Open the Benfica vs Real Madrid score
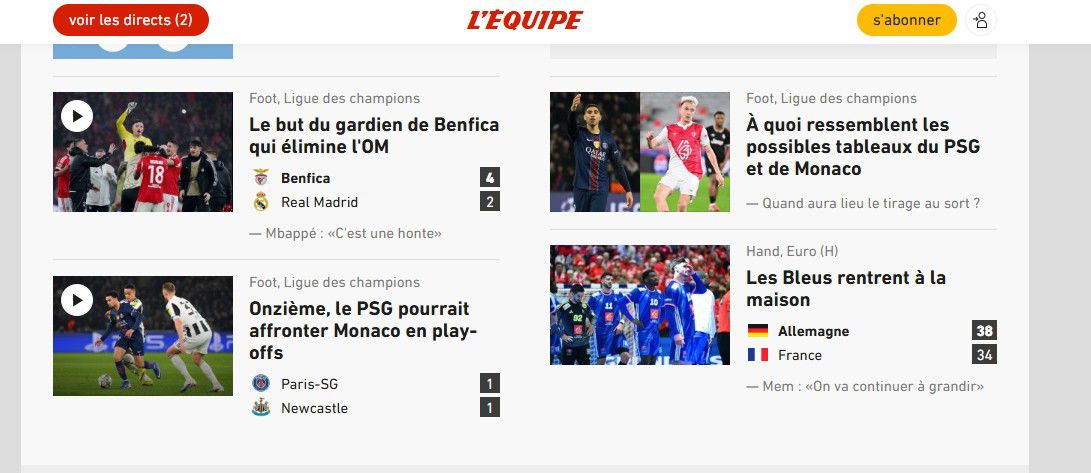 point(374,190)
